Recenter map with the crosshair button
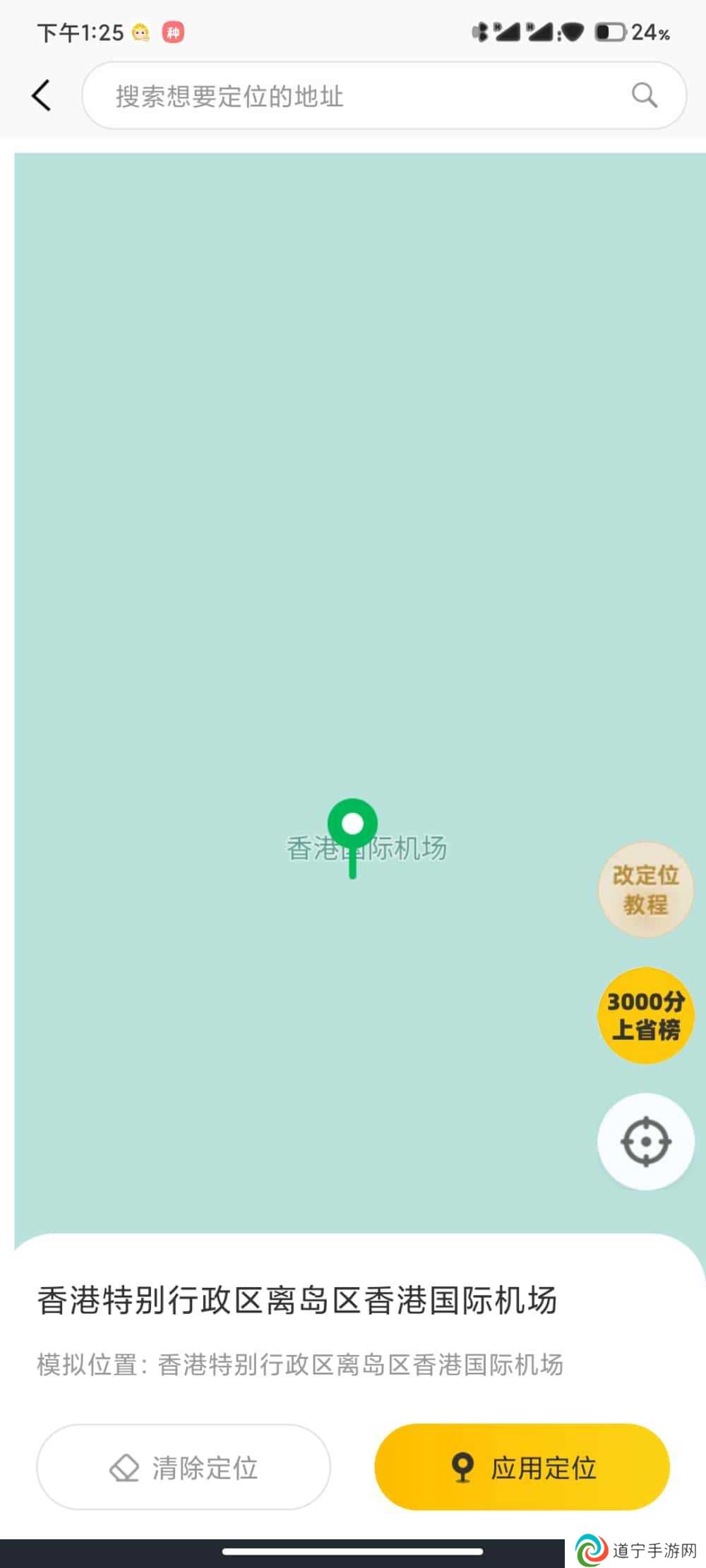The image size is (706, 1568). pyautogui.click(x=645, y=1141)
